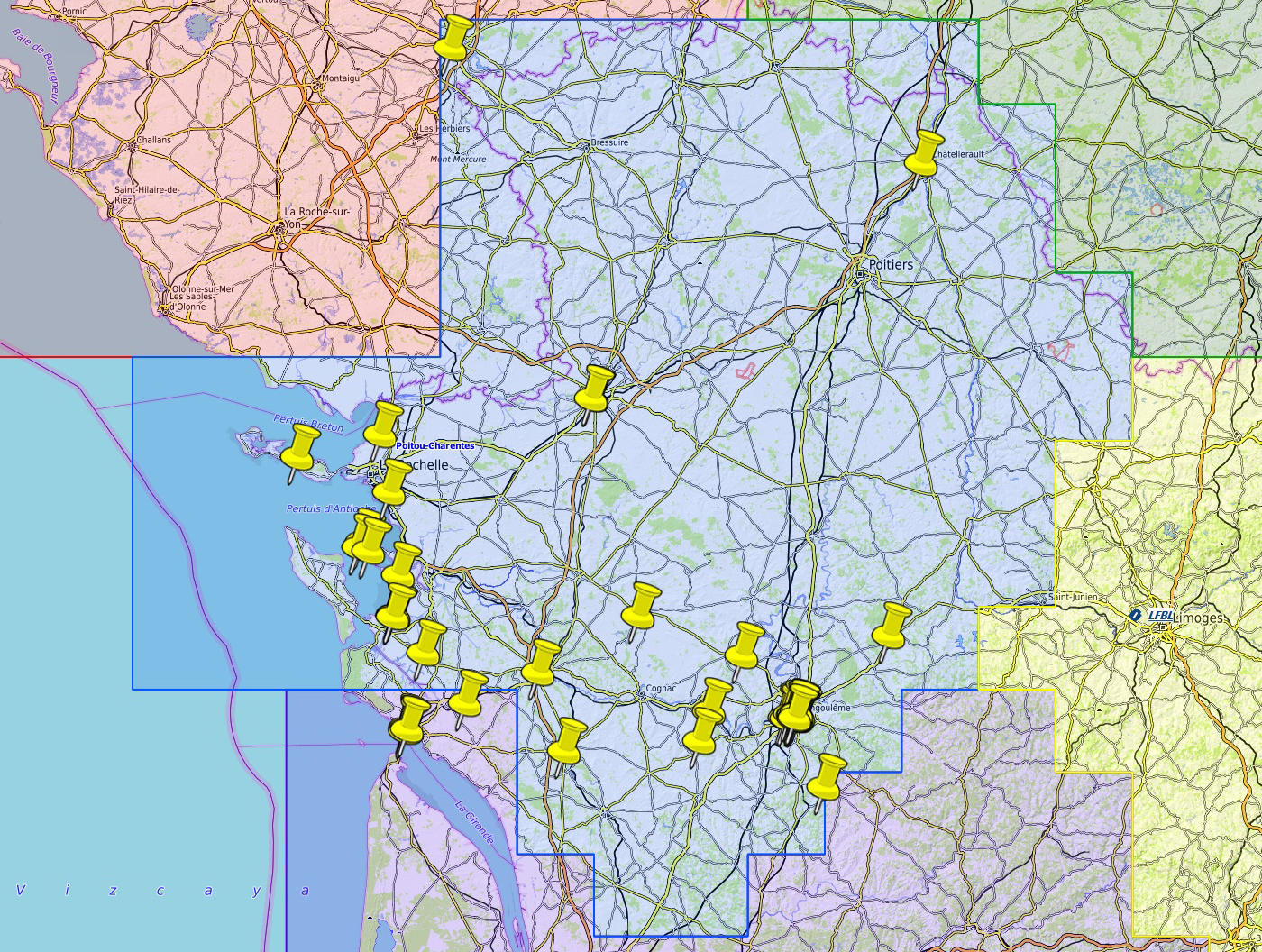Select the lone pushpin at the map's top edge
Screen dimensions: 1262x952
point(453,38)
